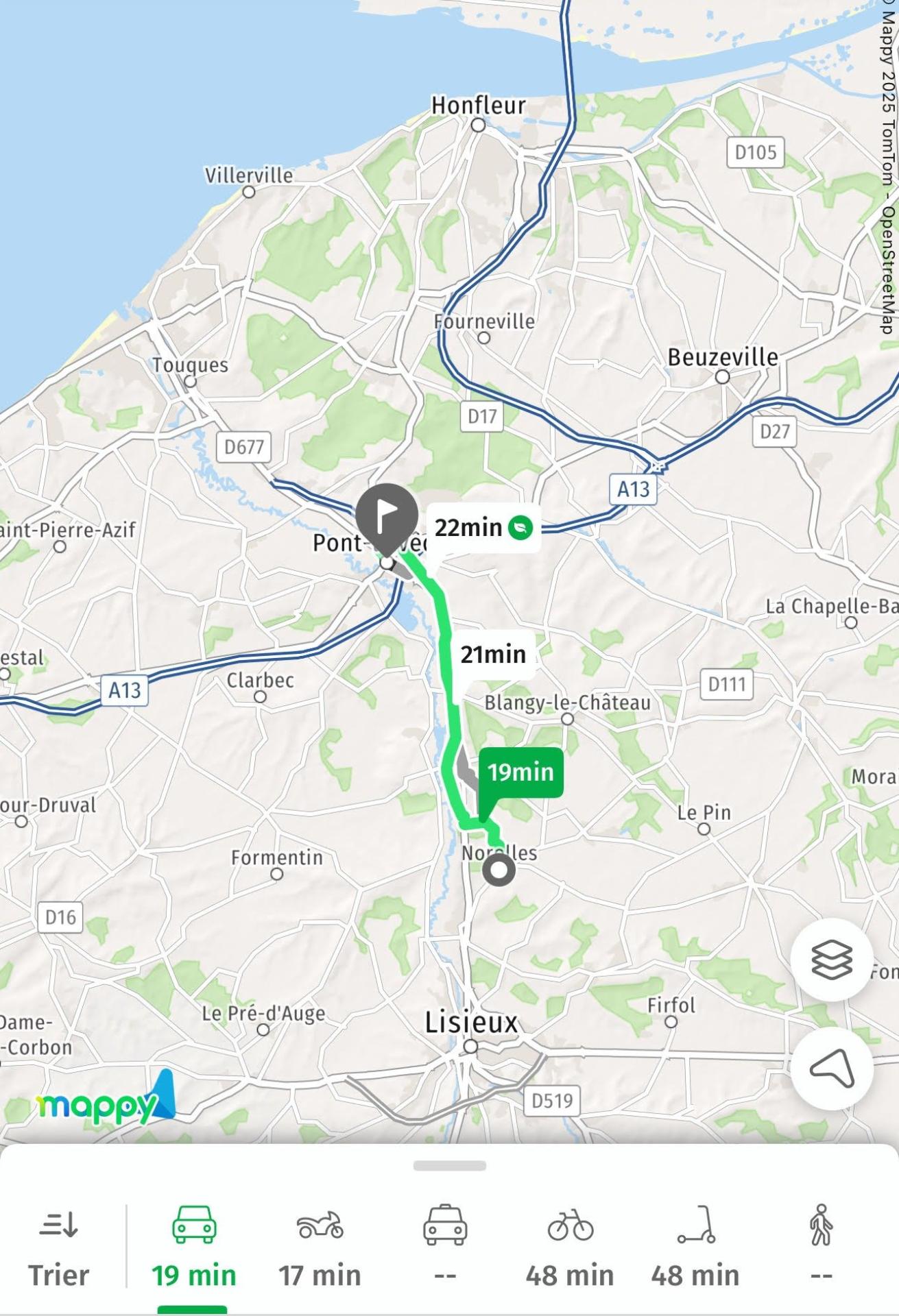Switch to scooter mode showing 48 min
The height and width of the screenshot is (1316, 899).
coord(695,1248)
